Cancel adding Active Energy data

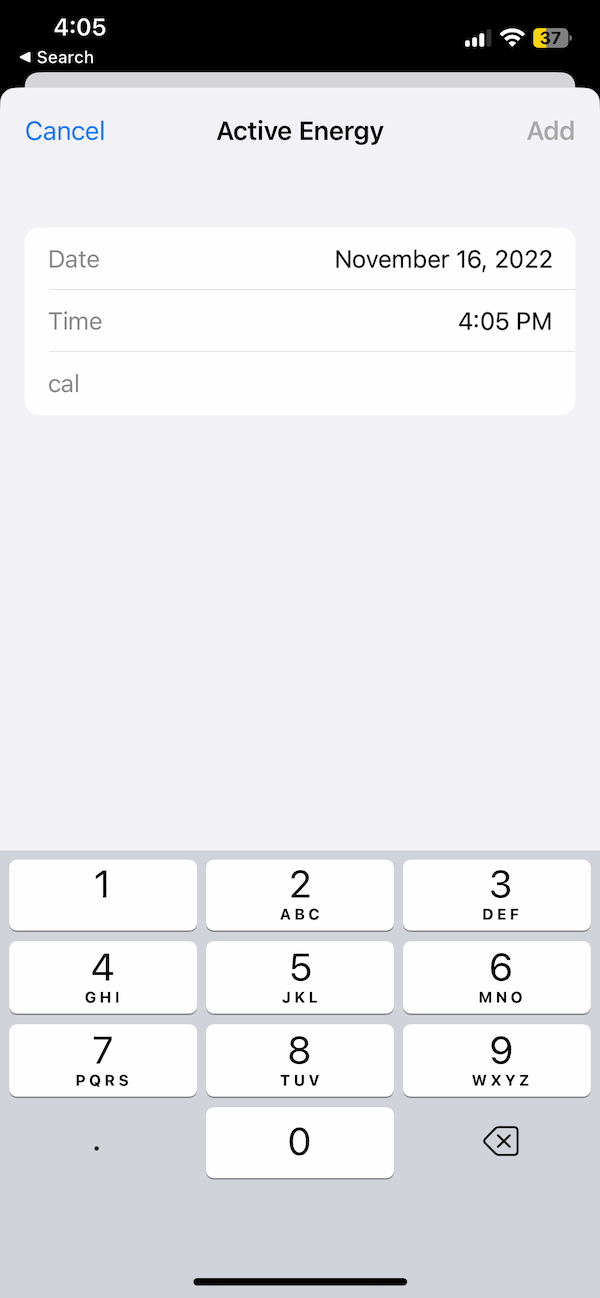point(65,131)
